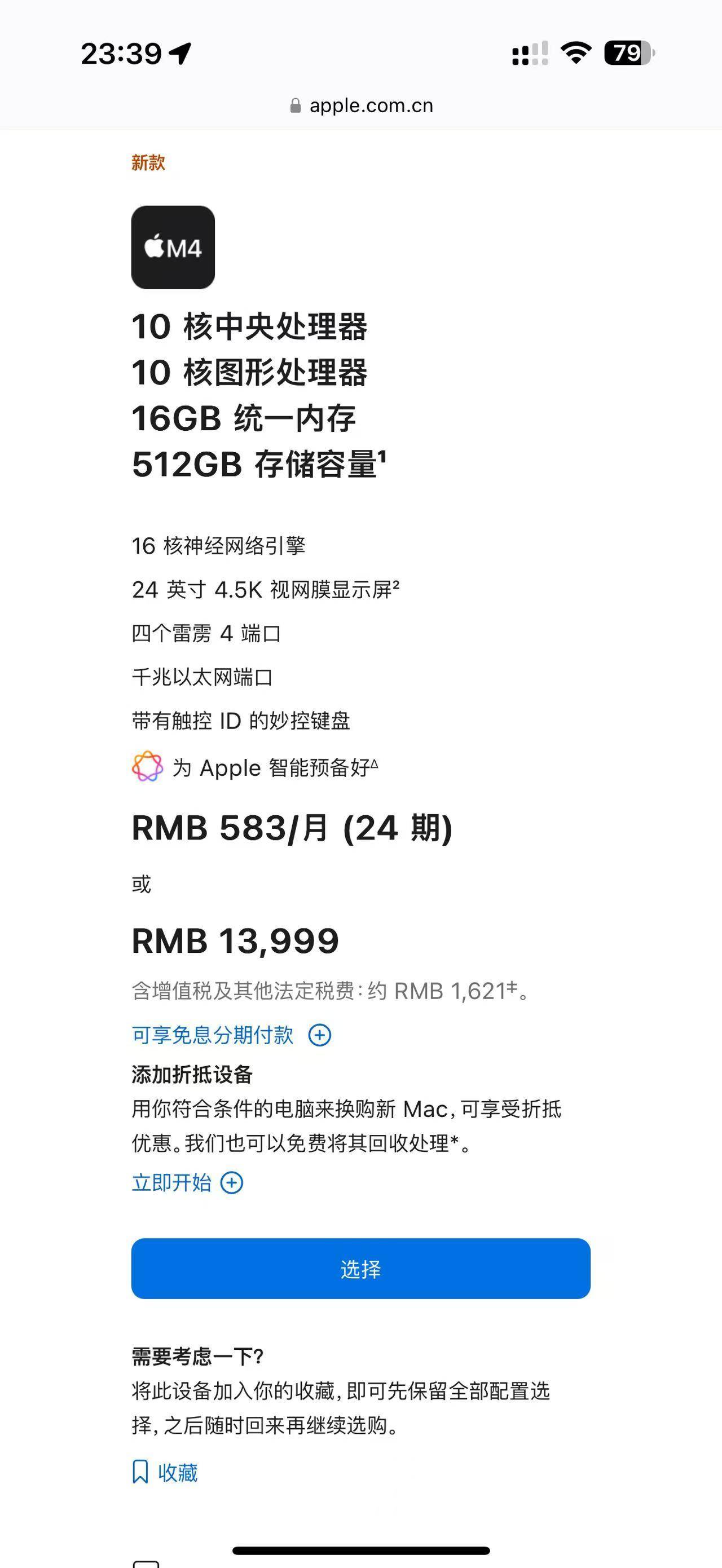The height and width of the screenshot is (1568, 722).
Task: Open installment details via plus button
Action: point(321,1034)
